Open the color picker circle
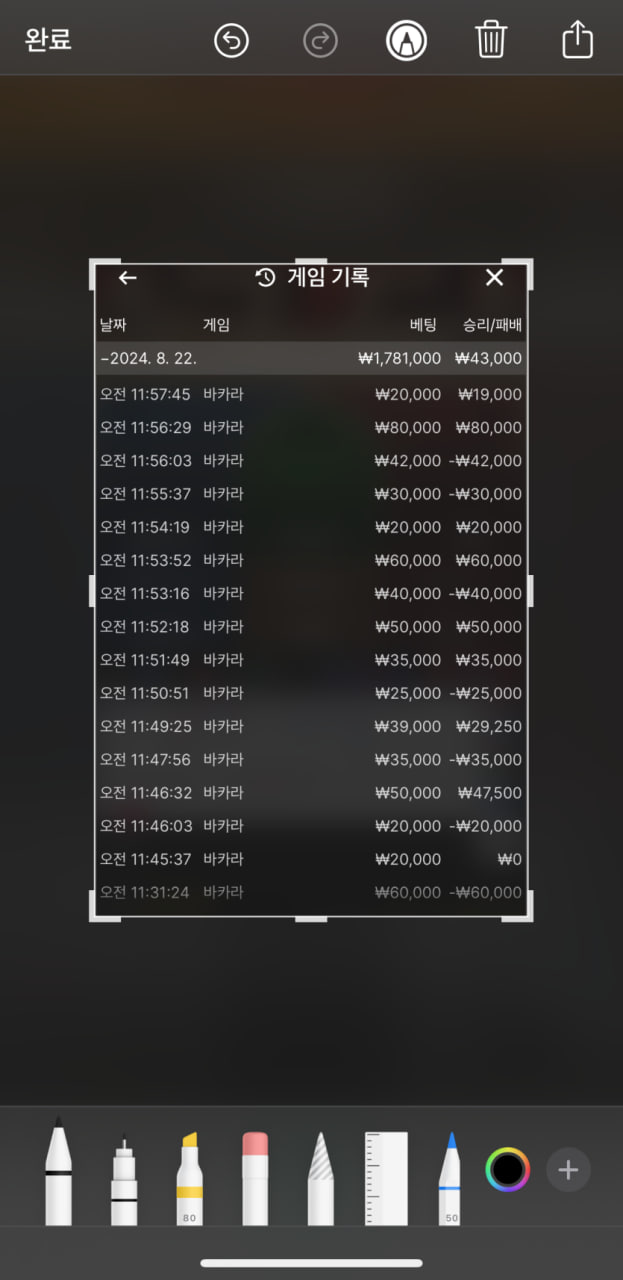Image resolution: width=623 pixels, height=1280 pixels. [508, 1169]
